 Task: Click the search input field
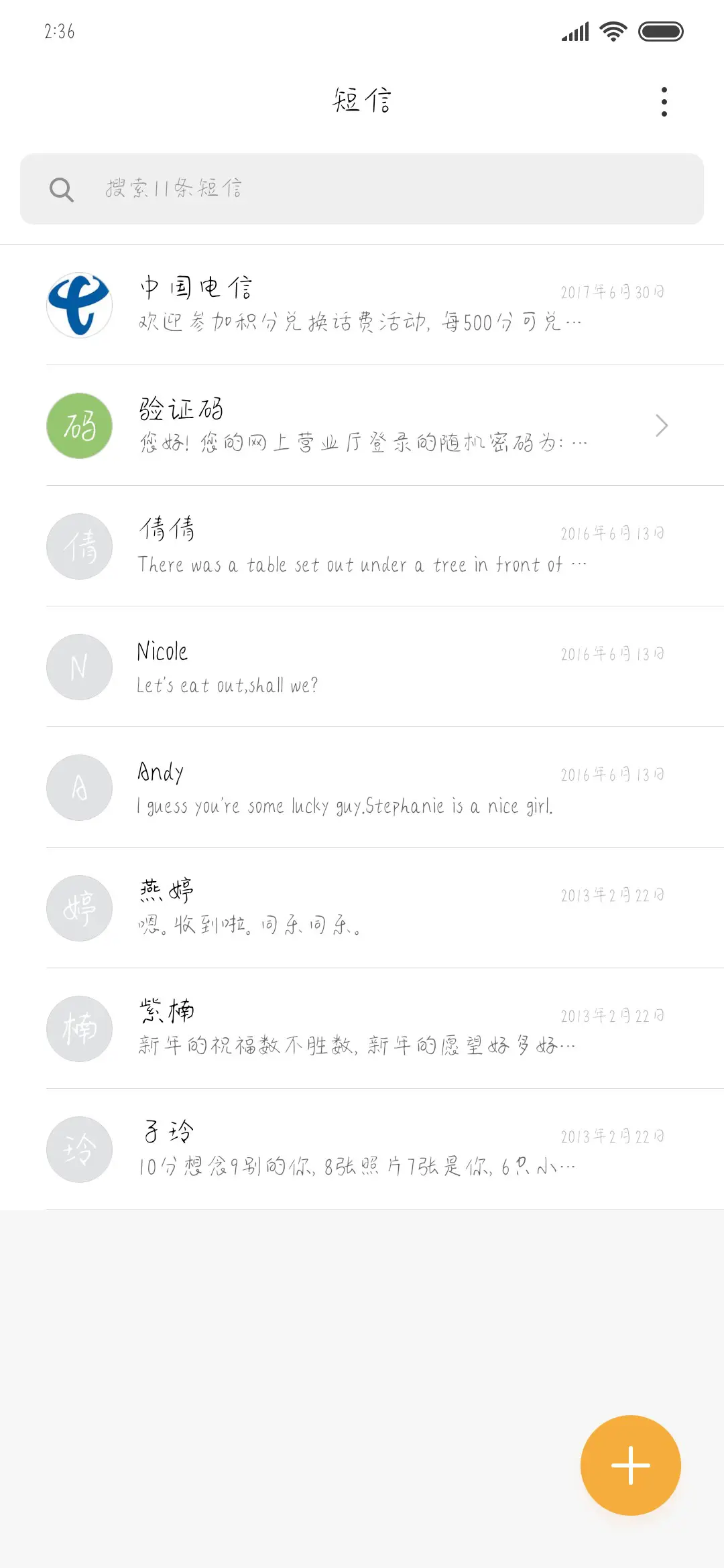click(x=362, y=189)
